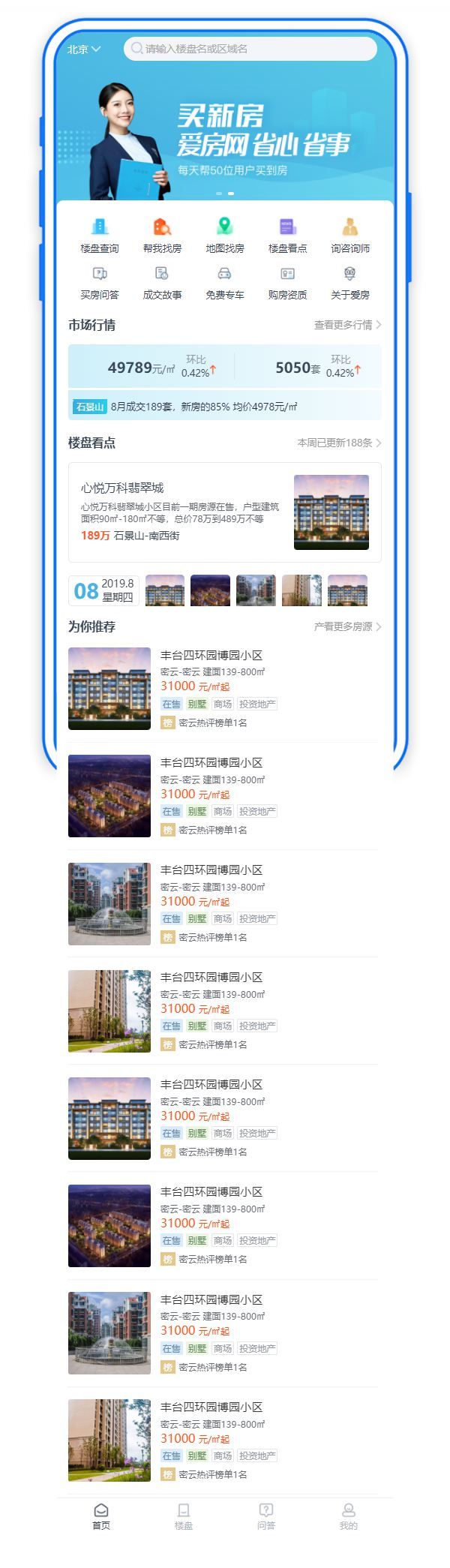Image resolution: width=450 pixels, height=1568 pixels.
Task: Open 购房资质
Action: click(x=288, y=282)
